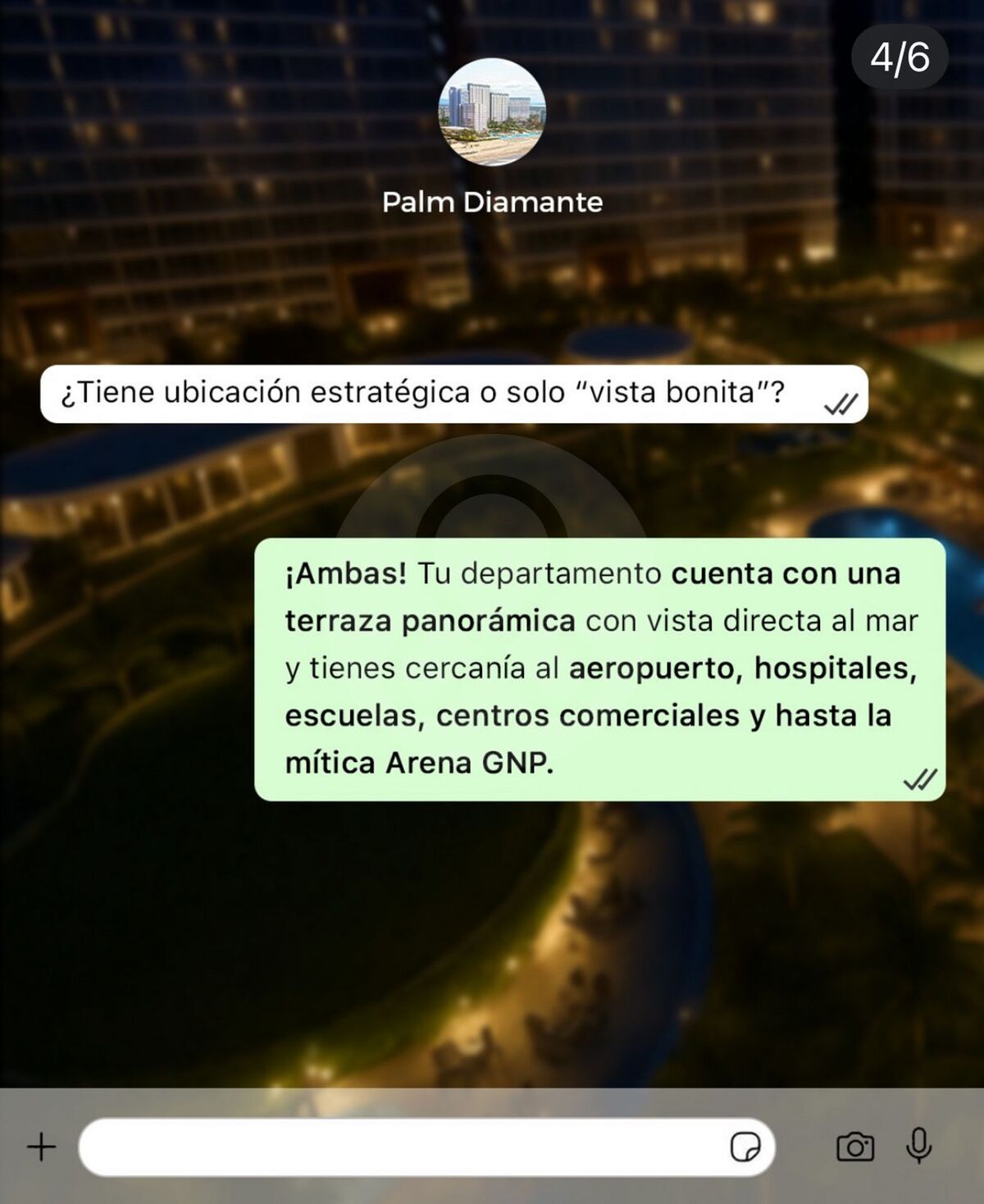
Task: Tap the contact name Palm Diamante
Action: (492, 203)
